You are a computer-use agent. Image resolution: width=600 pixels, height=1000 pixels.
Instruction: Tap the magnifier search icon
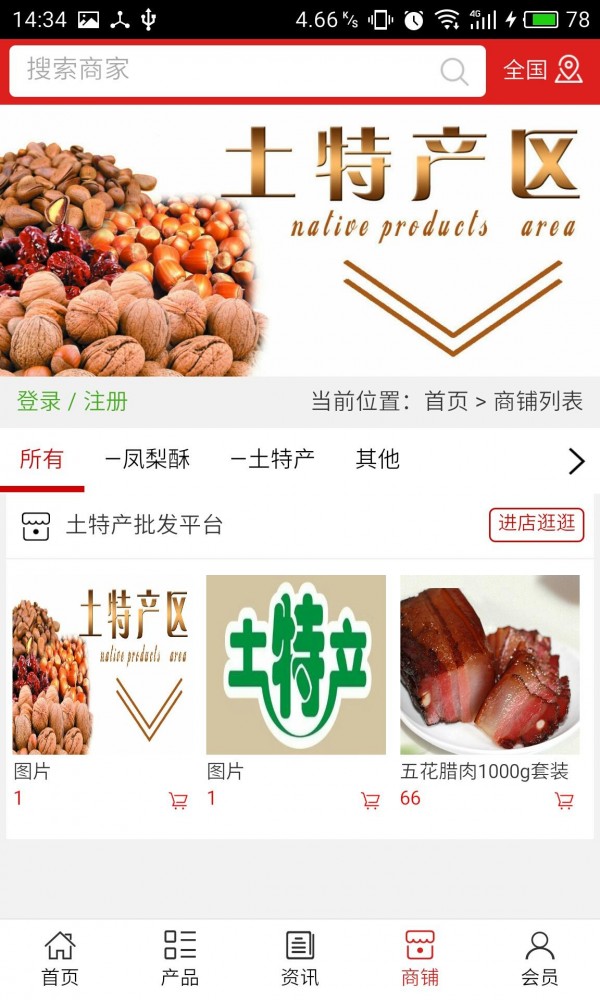coord(454,71)
